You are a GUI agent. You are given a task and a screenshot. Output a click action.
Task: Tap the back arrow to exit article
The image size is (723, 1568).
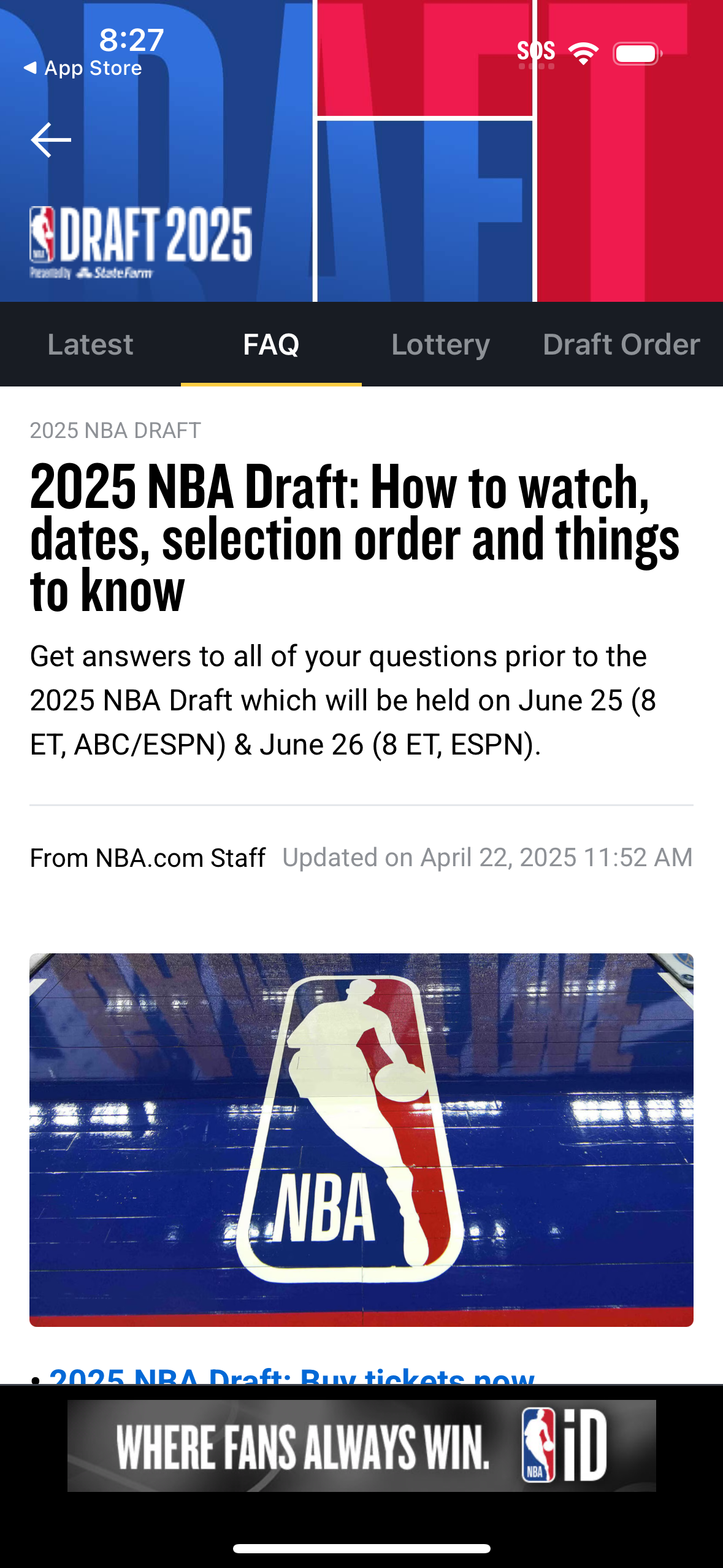tap(52, 140)
